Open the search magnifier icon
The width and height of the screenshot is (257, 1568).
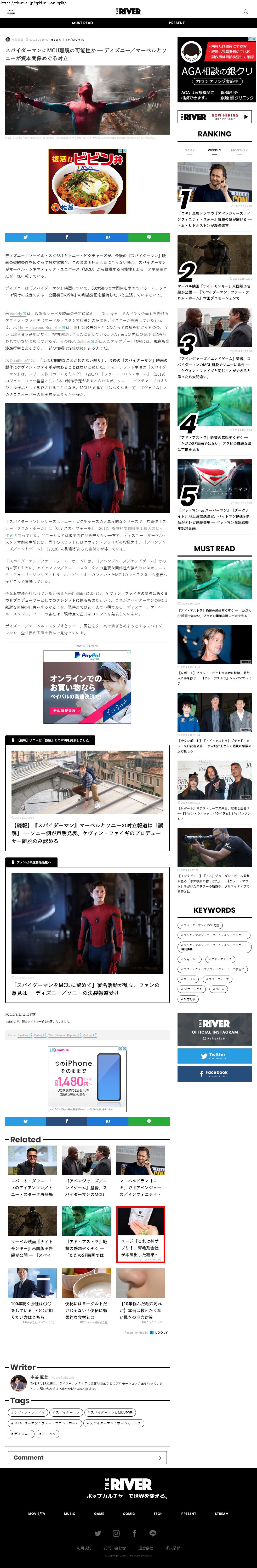[x=245, y=12]
